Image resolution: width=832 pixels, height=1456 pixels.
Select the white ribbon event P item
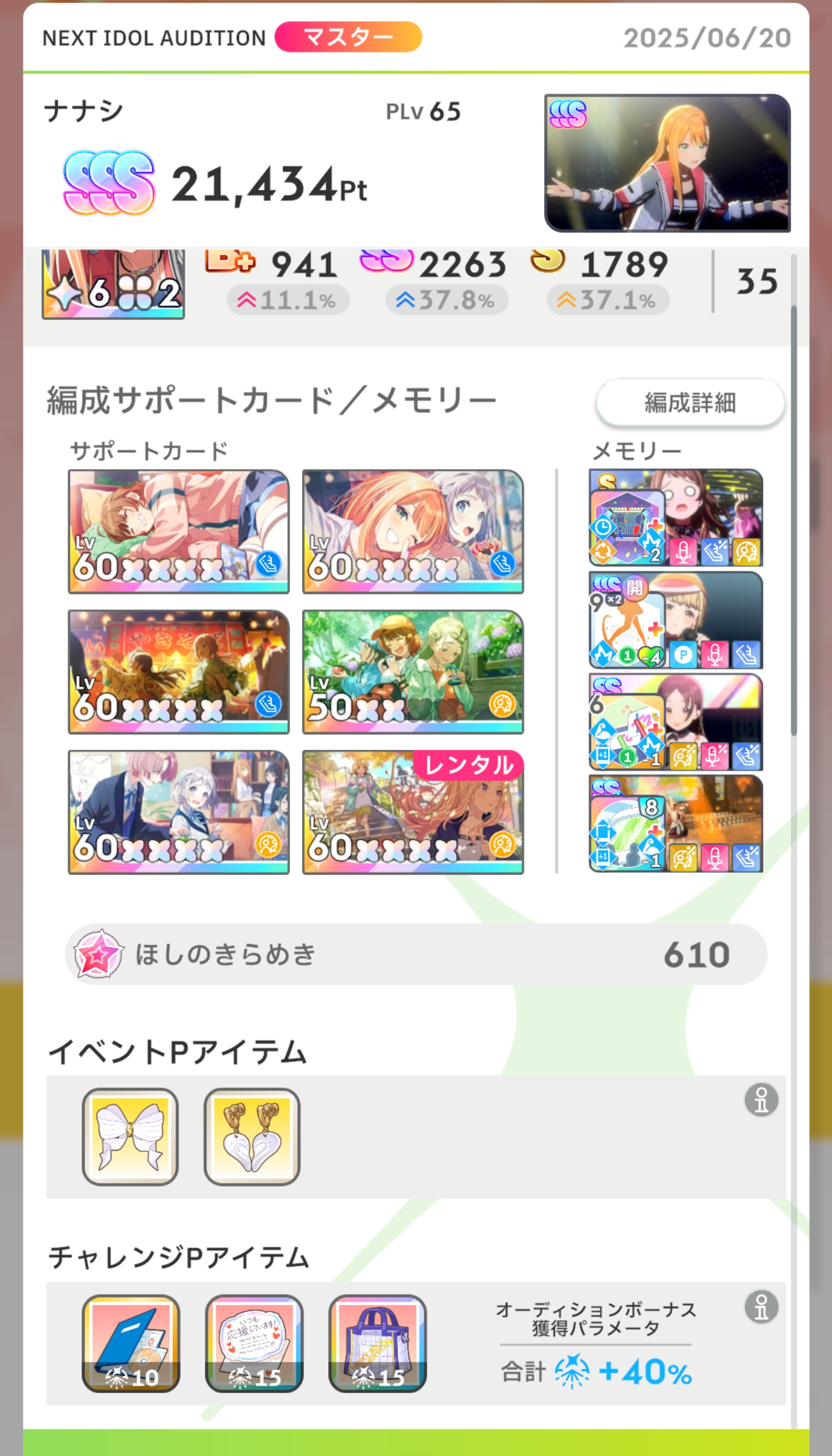pos(130,1136)
